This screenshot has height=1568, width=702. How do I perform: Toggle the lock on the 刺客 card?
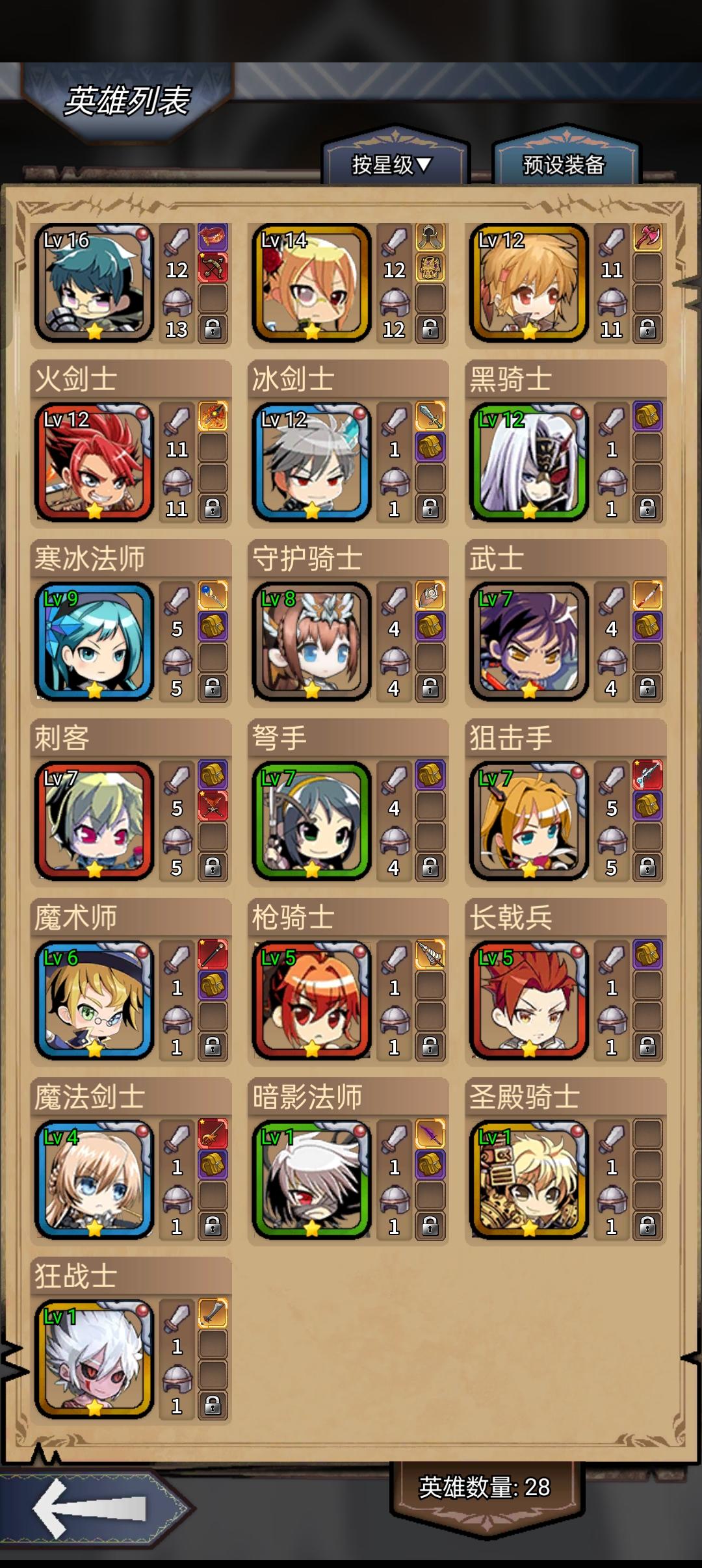click(x=211, y=867)
